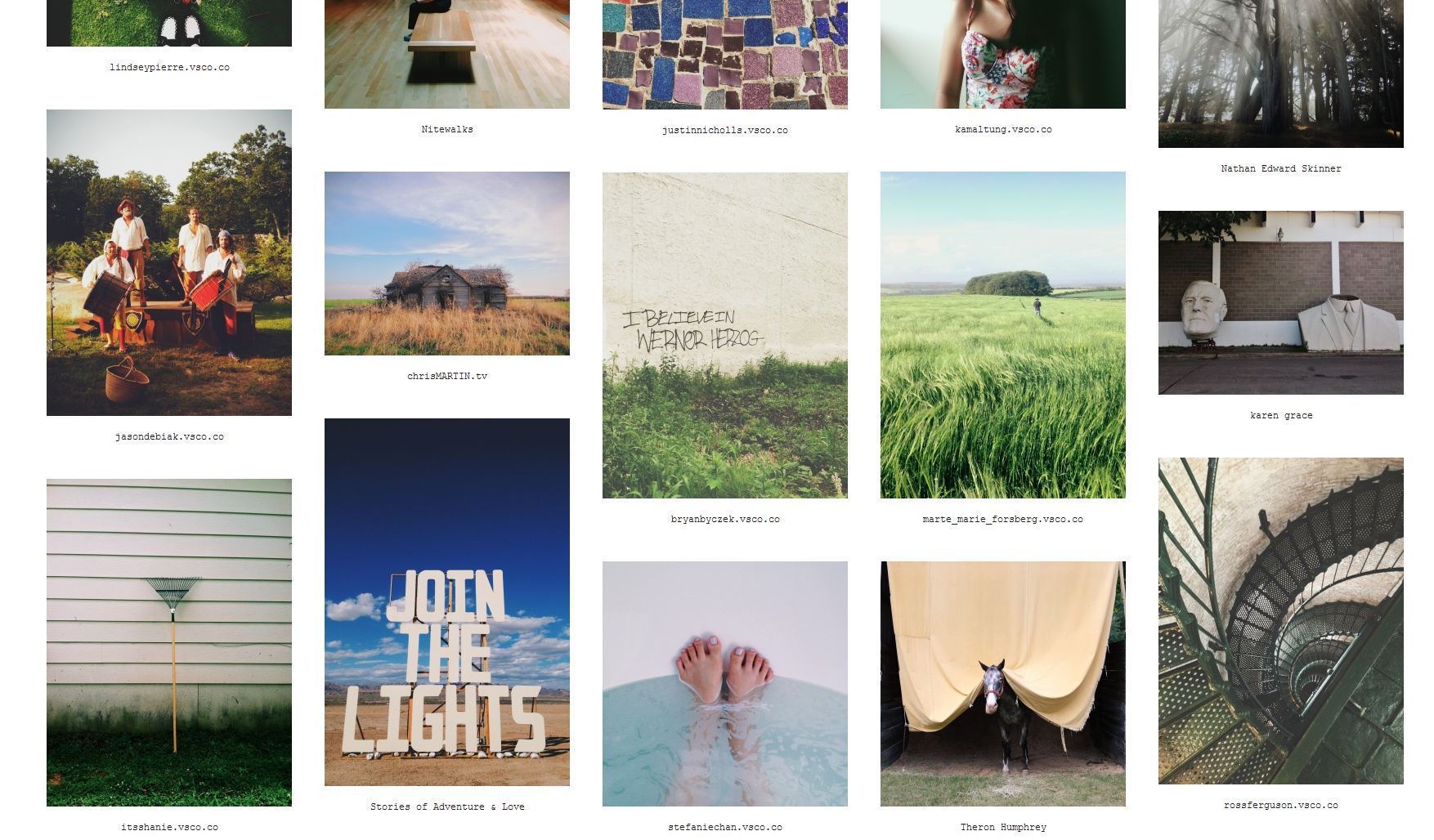Open kamaltung's floral dress photo
Image resolution: width=1434 pixels, height=840 pixels.
coord(1003,54)
